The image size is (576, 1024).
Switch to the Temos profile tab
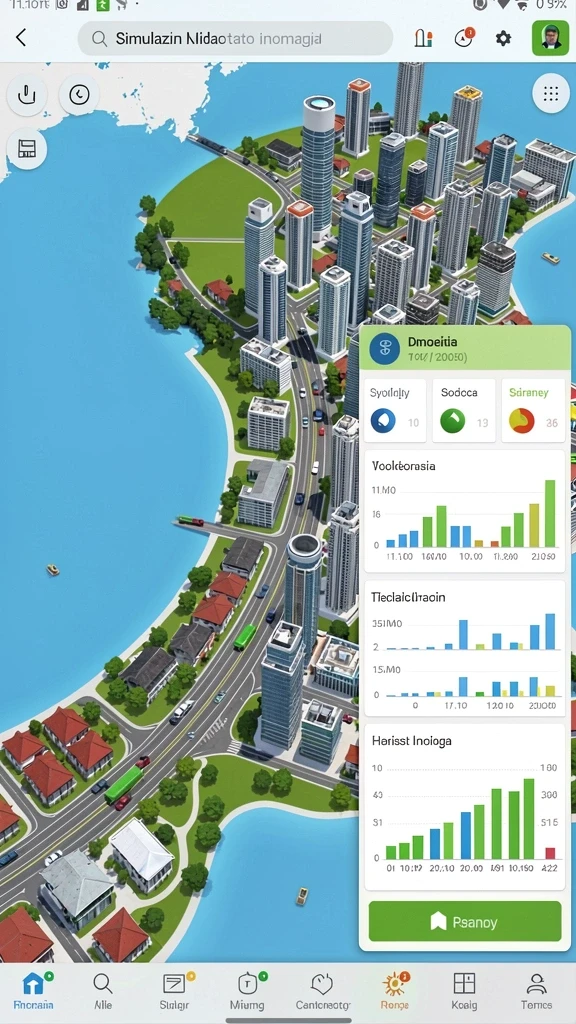pos(536,991)
